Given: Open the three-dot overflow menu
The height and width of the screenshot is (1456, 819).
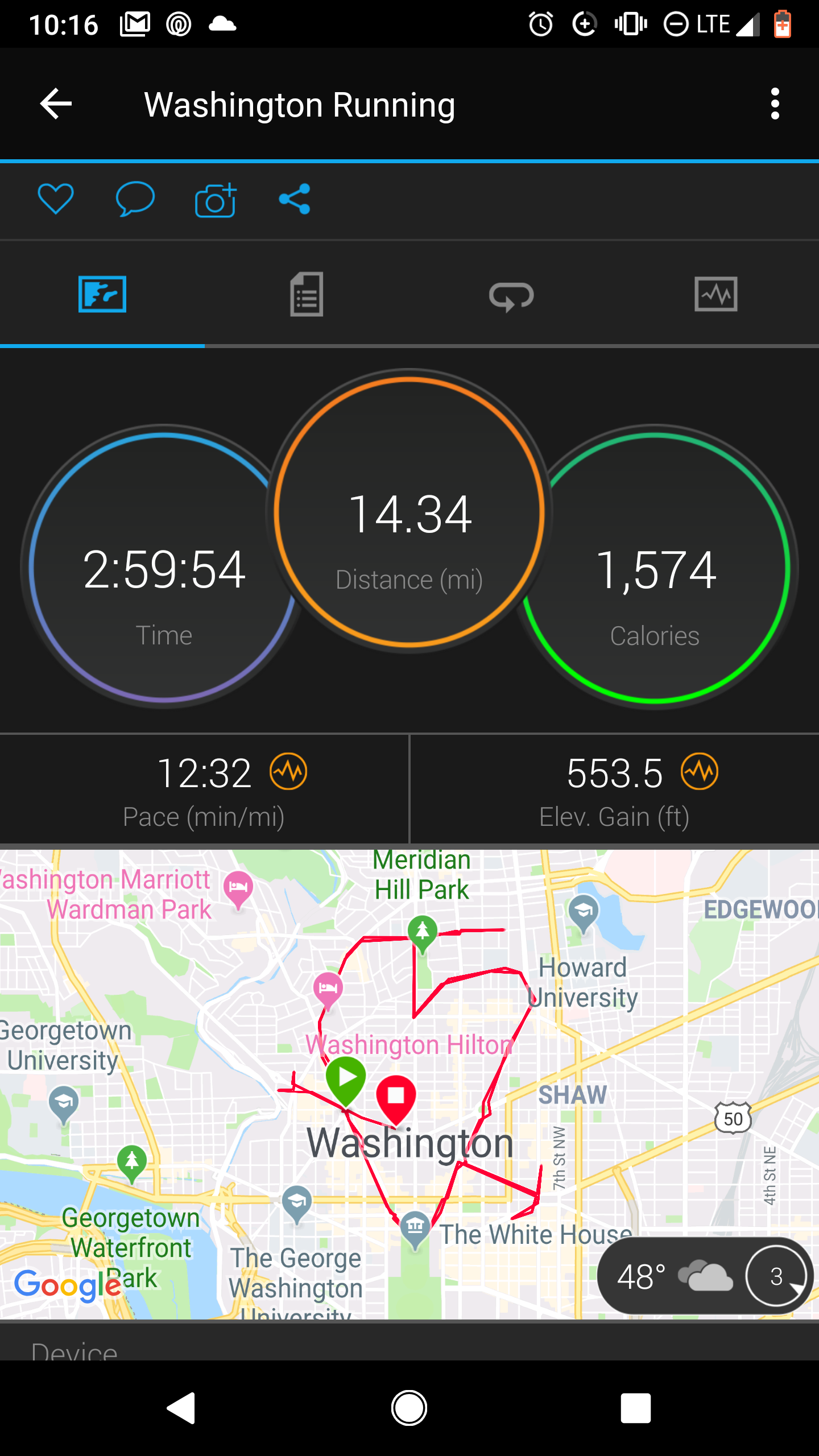Looking at the screenshot, I should pyautogui.click(x=774, y=104).
